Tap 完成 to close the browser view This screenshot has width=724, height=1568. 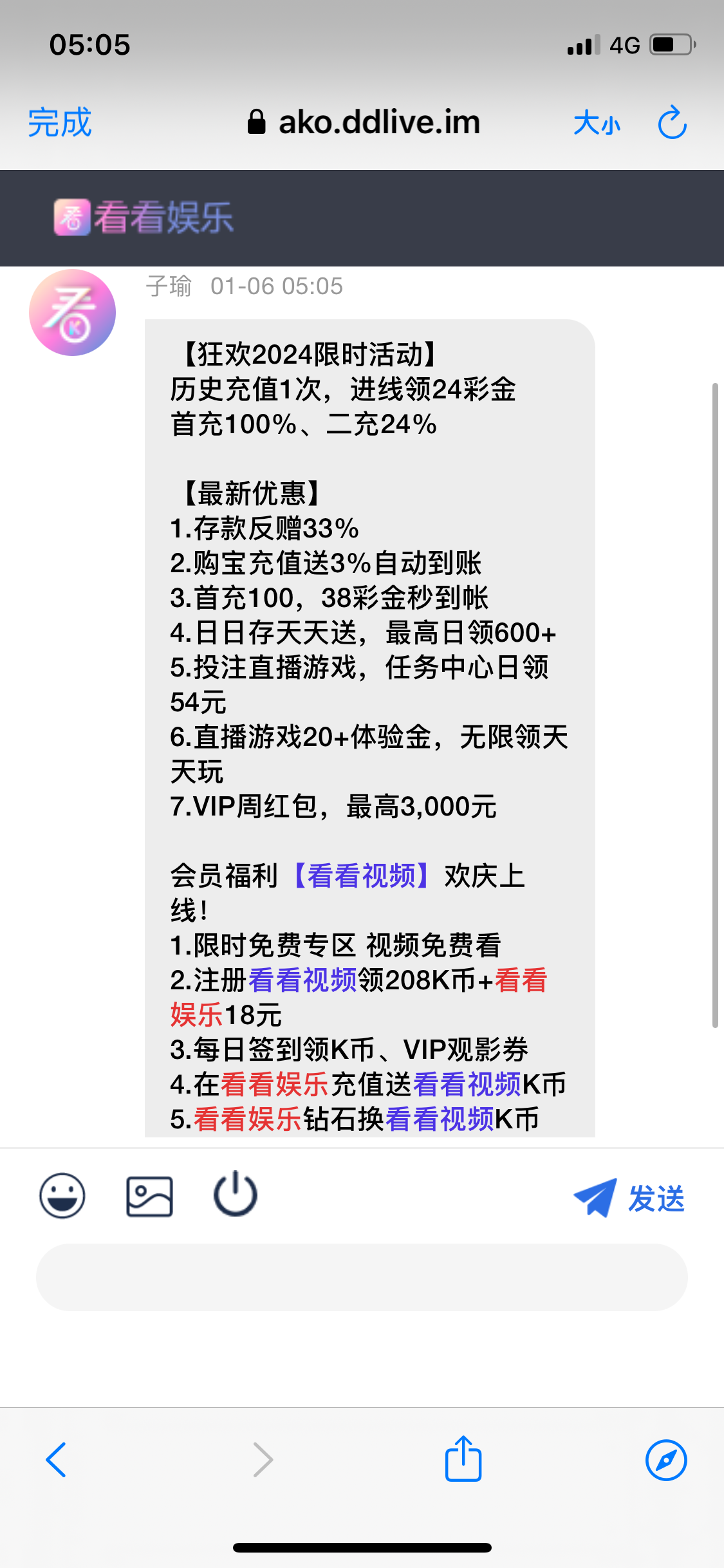(x=60, y=122)
